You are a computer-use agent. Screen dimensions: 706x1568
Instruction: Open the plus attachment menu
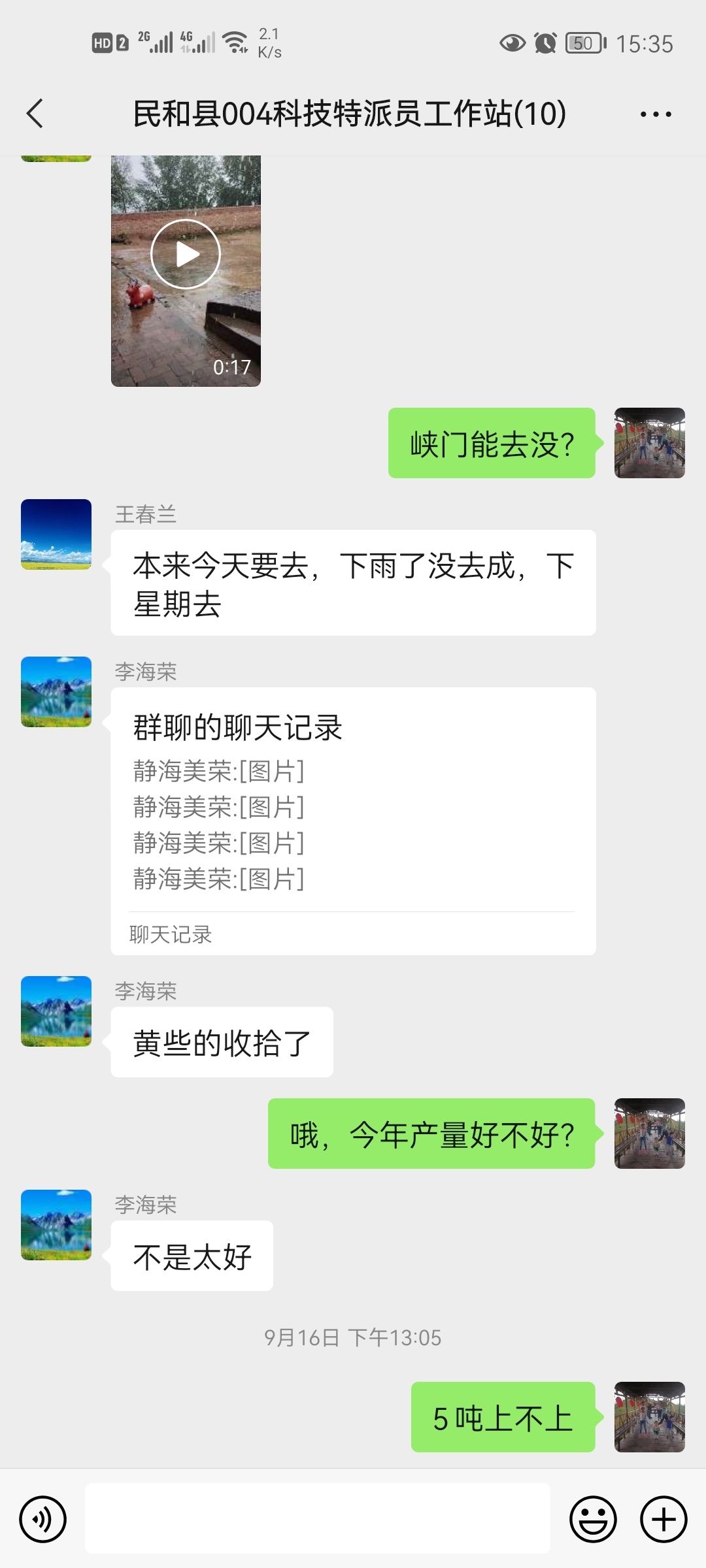coord(664,1519)
